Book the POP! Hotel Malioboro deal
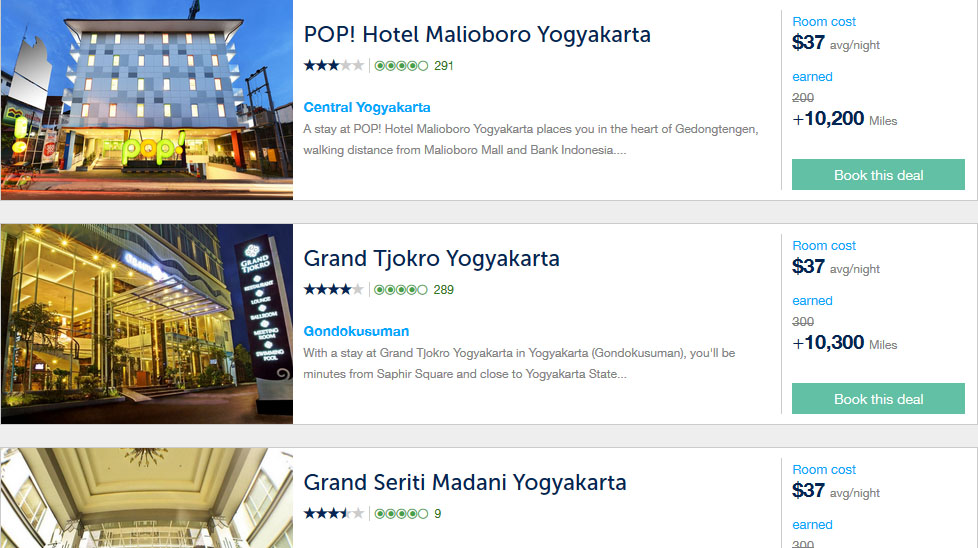 [x=878, y=175]
